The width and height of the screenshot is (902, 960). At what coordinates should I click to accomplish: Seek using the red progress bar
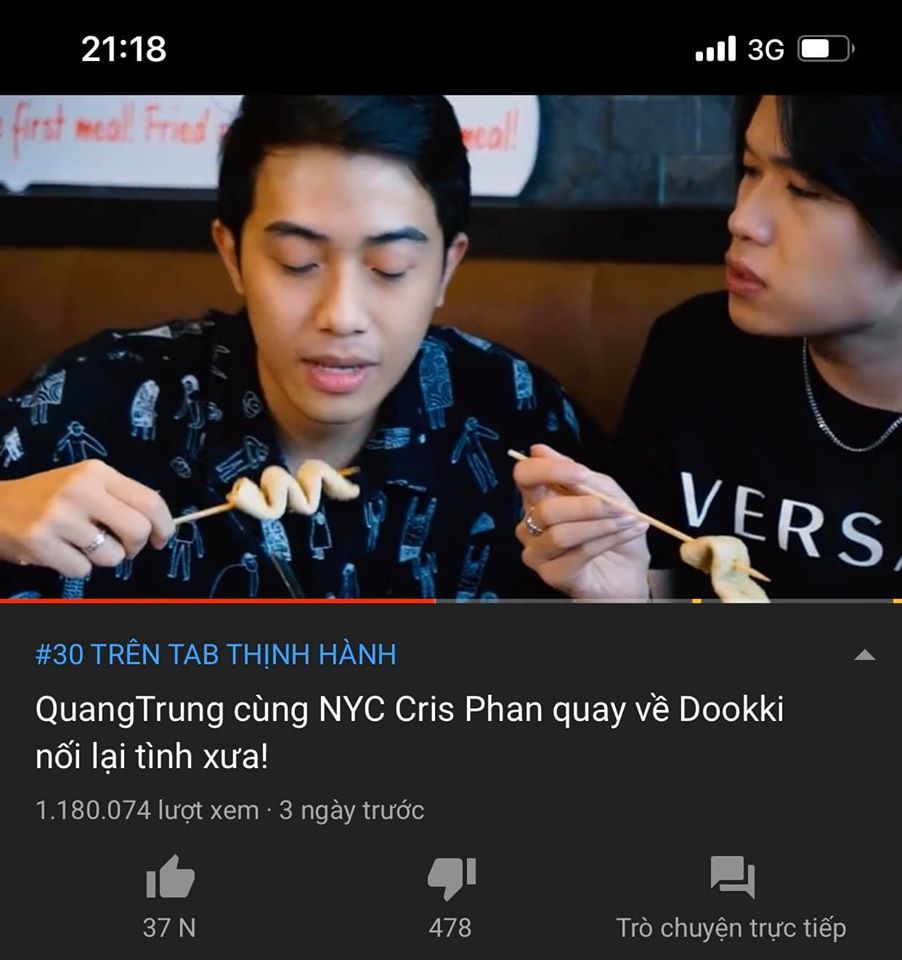click(x=435, y=601)
